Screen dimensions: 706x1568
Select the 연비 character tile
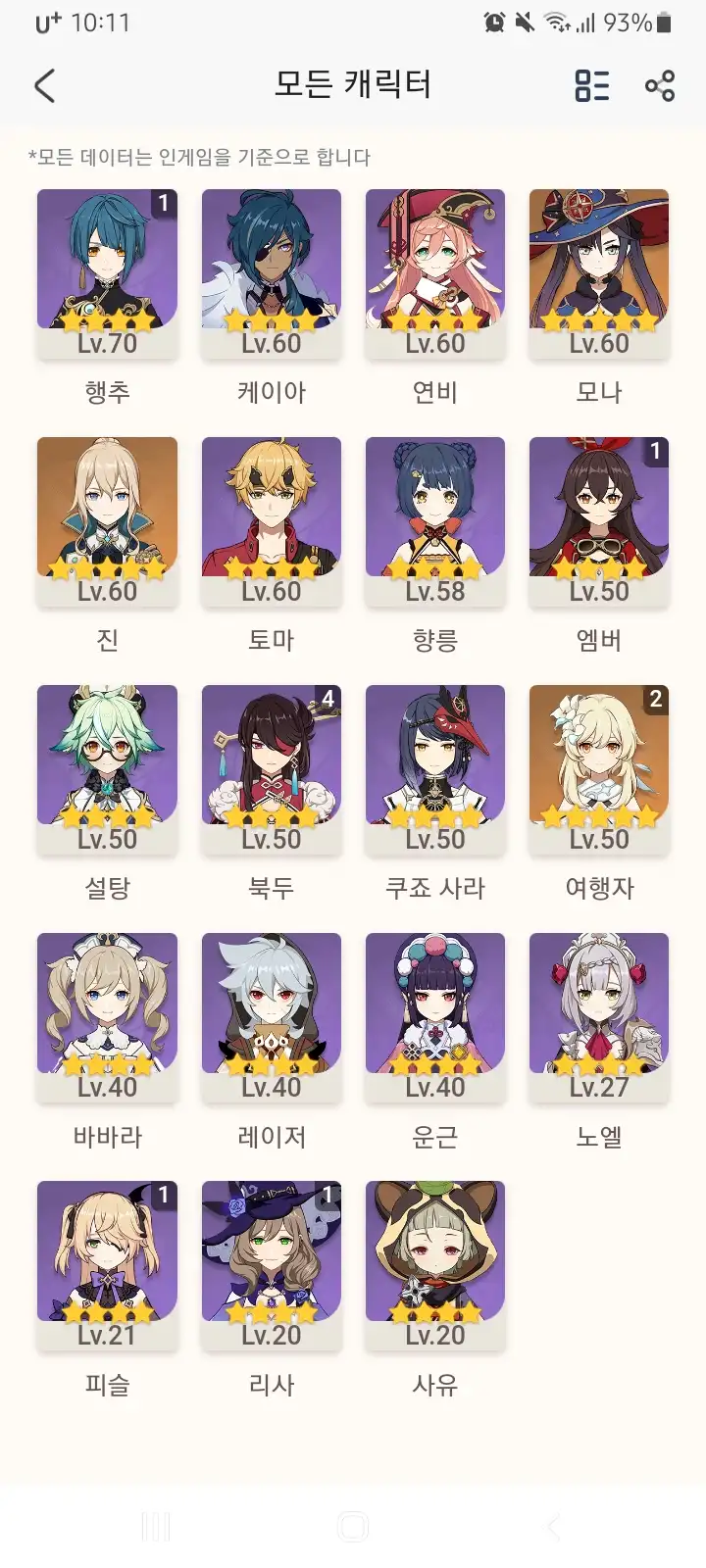tap(435, 274)
